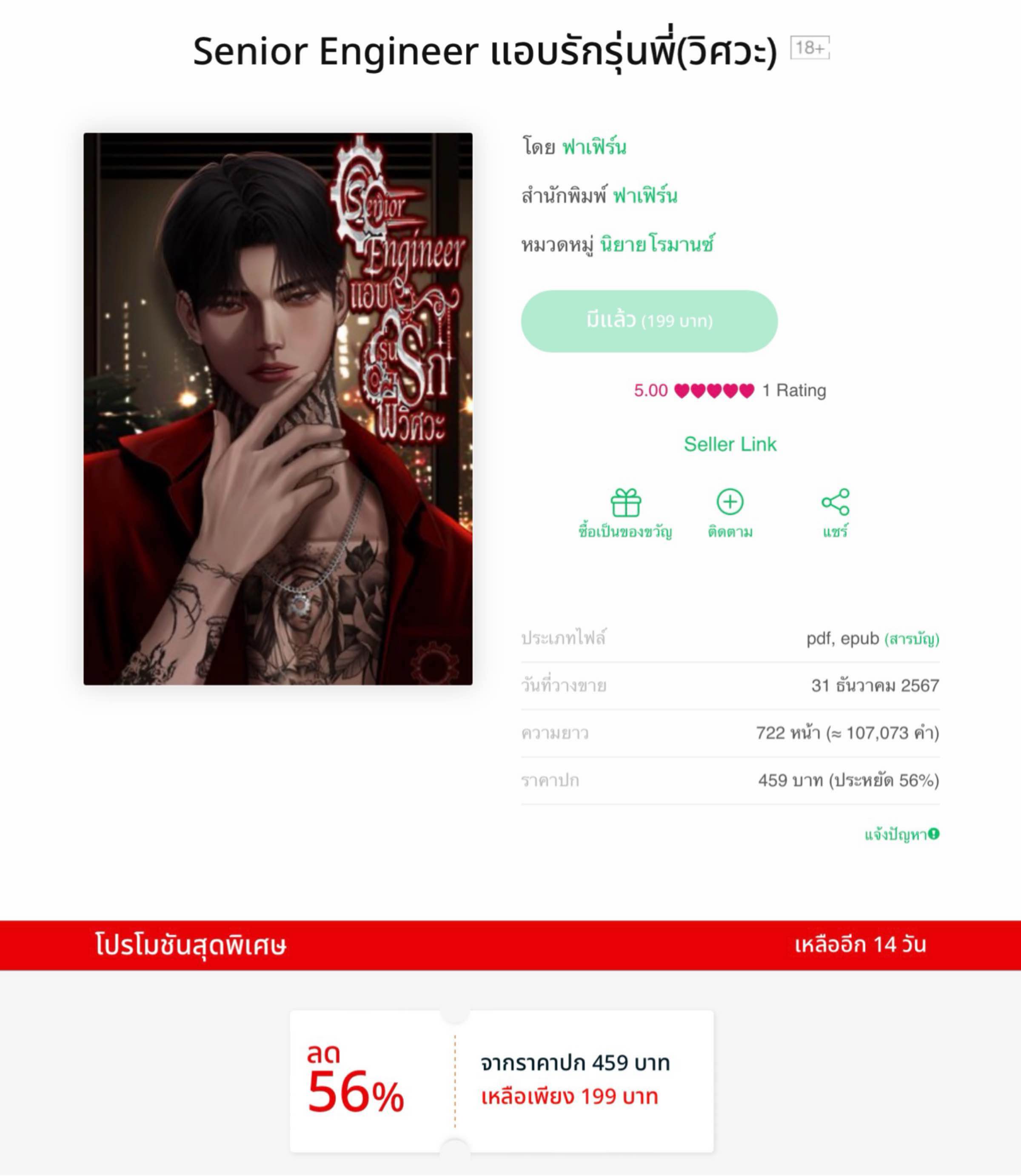The width and height of the screenshot is (1021, 1176).
Task: Open the Senior Engineer book cover image
Action: pyautogui.click(x=277, y=408)
